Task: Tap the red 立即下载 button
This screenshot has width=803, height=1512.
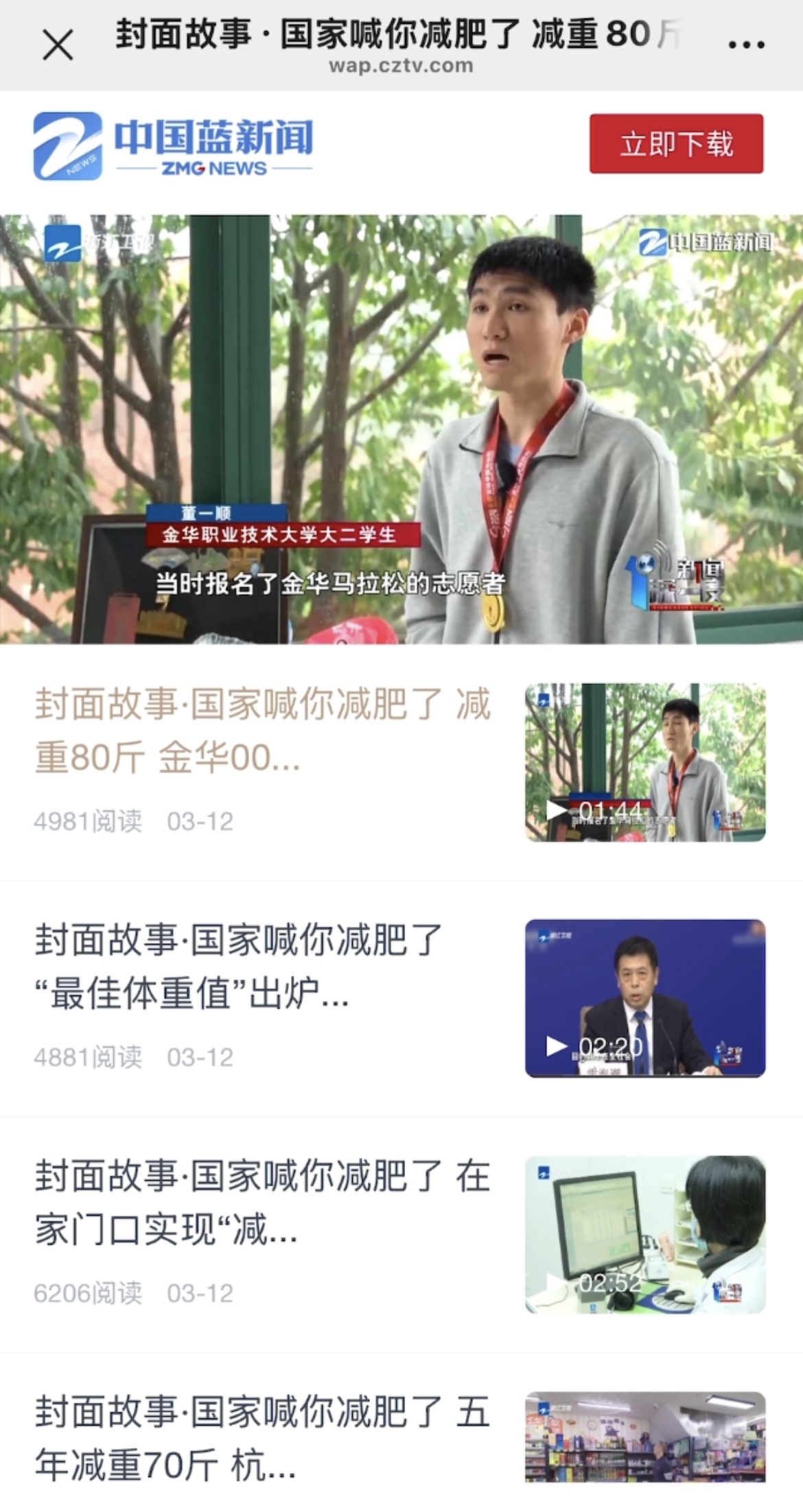Action: point(676,144)
